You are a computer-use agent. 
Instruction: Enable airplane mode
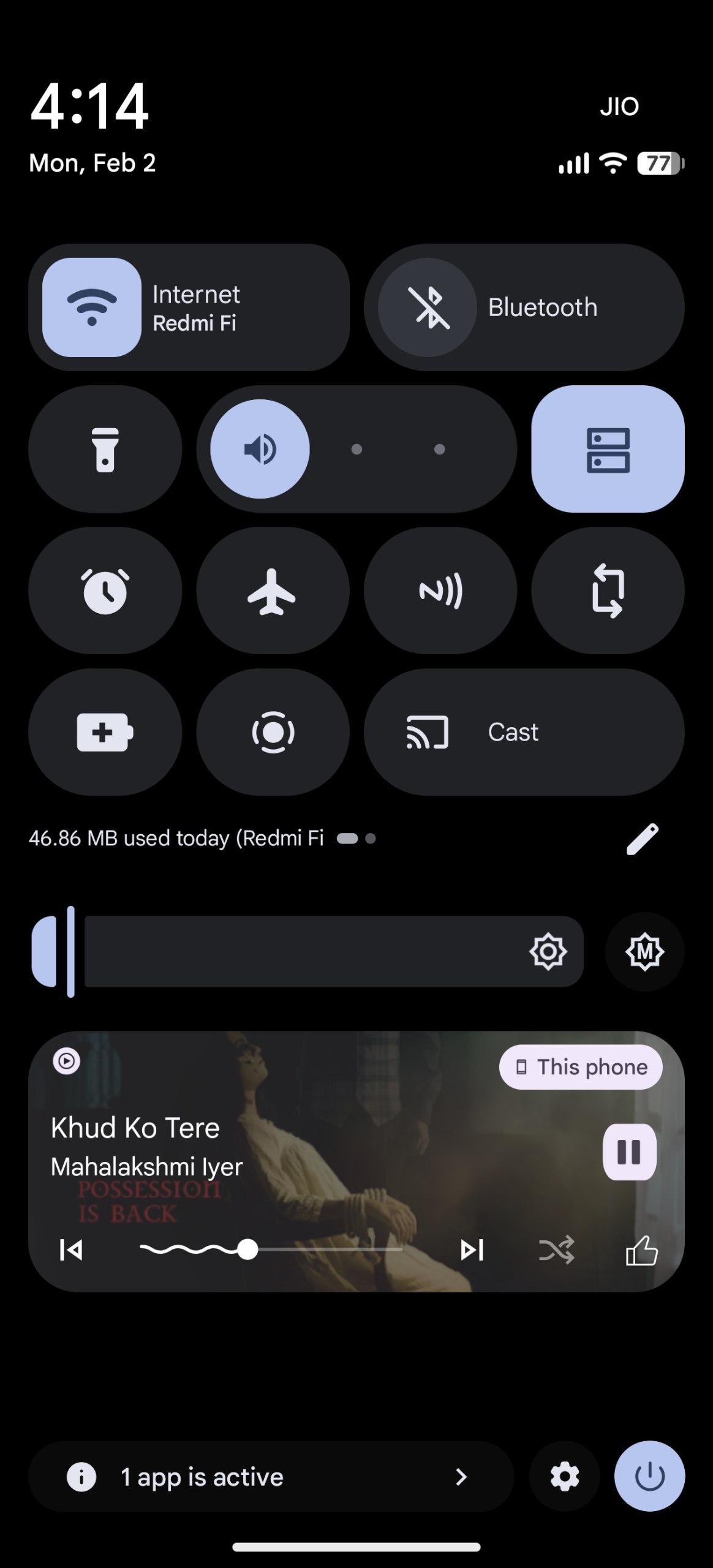[x=273, y=590]
